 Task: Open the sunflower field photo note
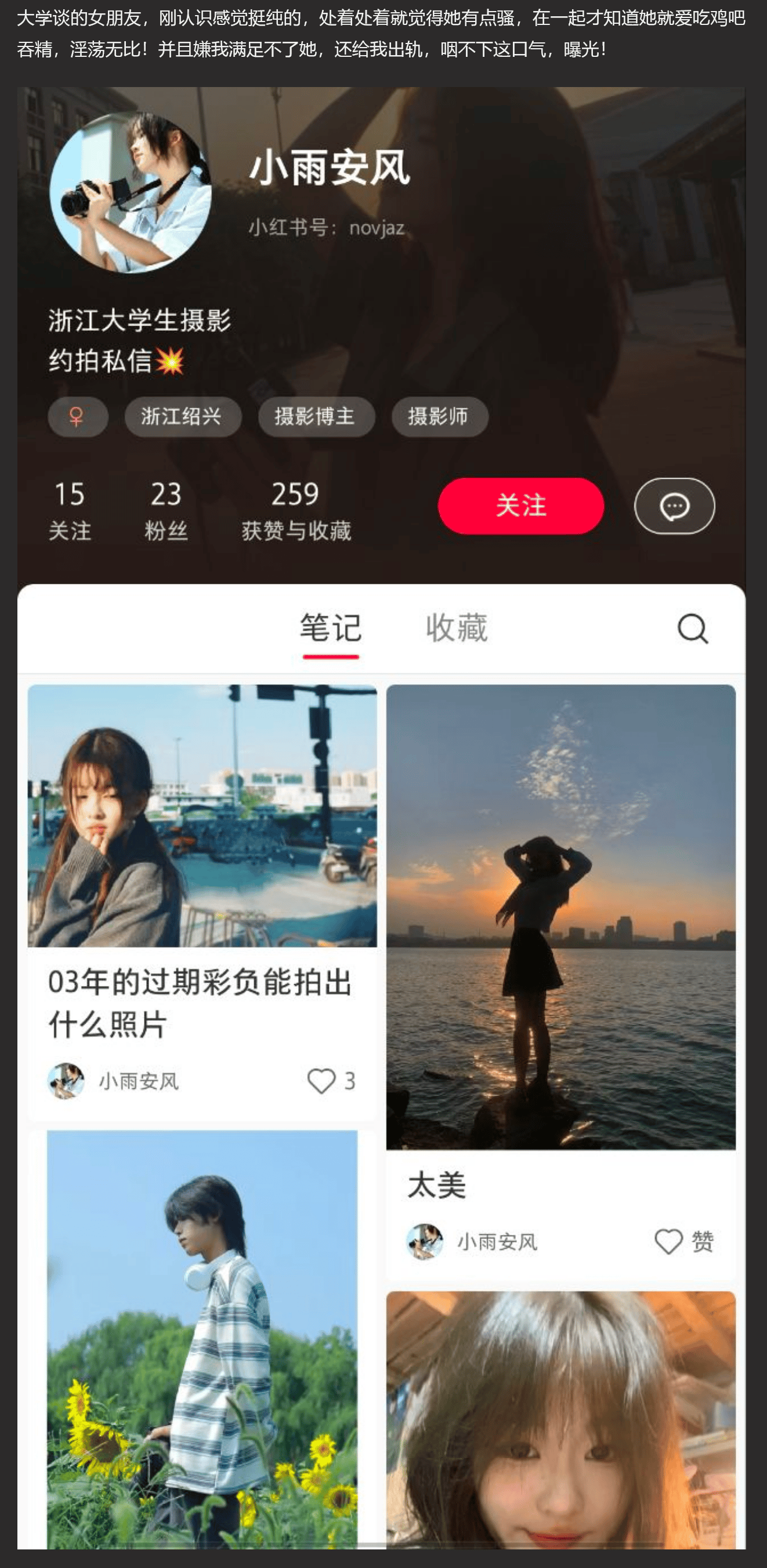click(x=201, y=1339)
